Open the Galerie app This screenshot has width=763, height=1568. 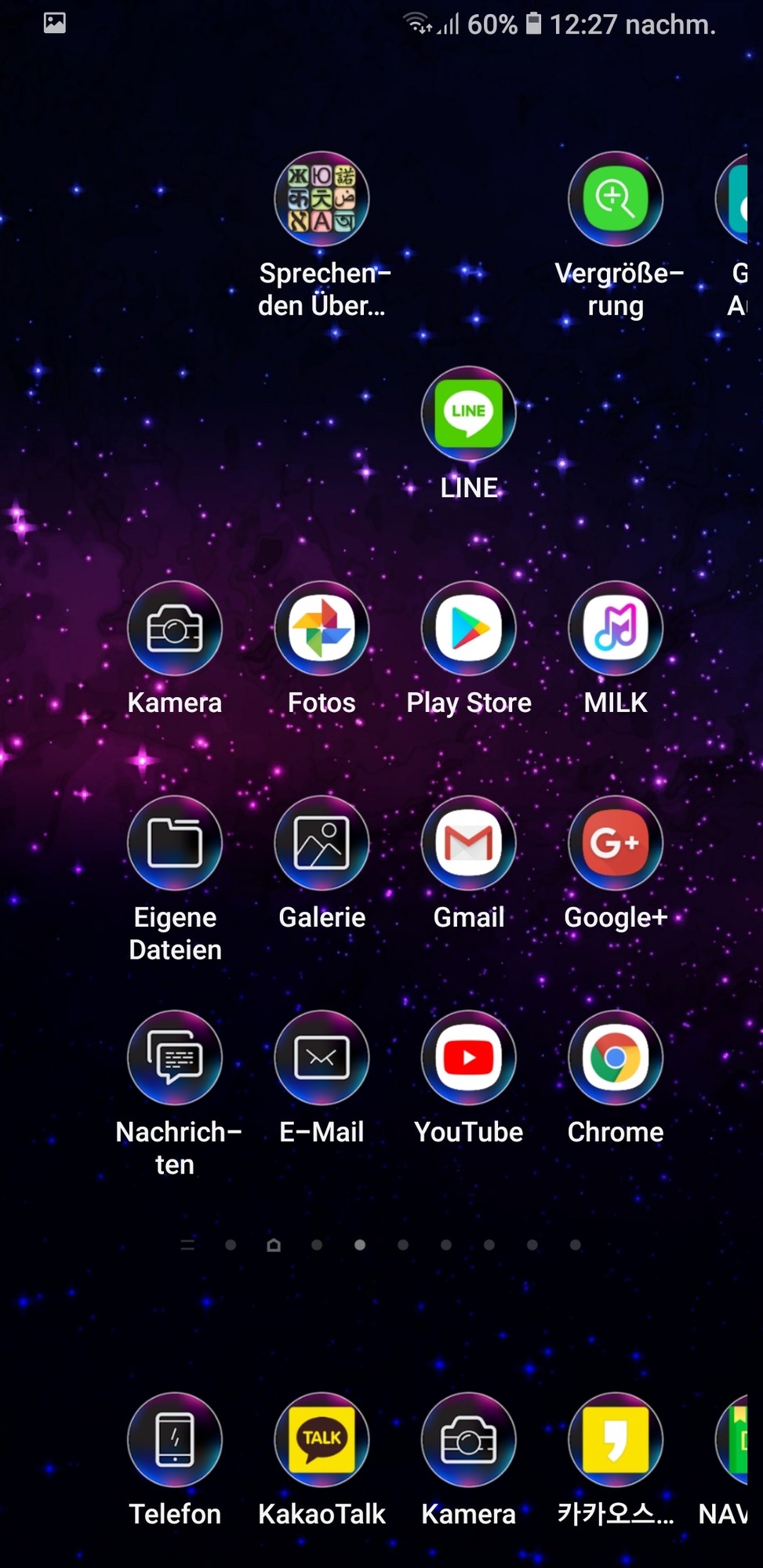[x=322, y=843]
